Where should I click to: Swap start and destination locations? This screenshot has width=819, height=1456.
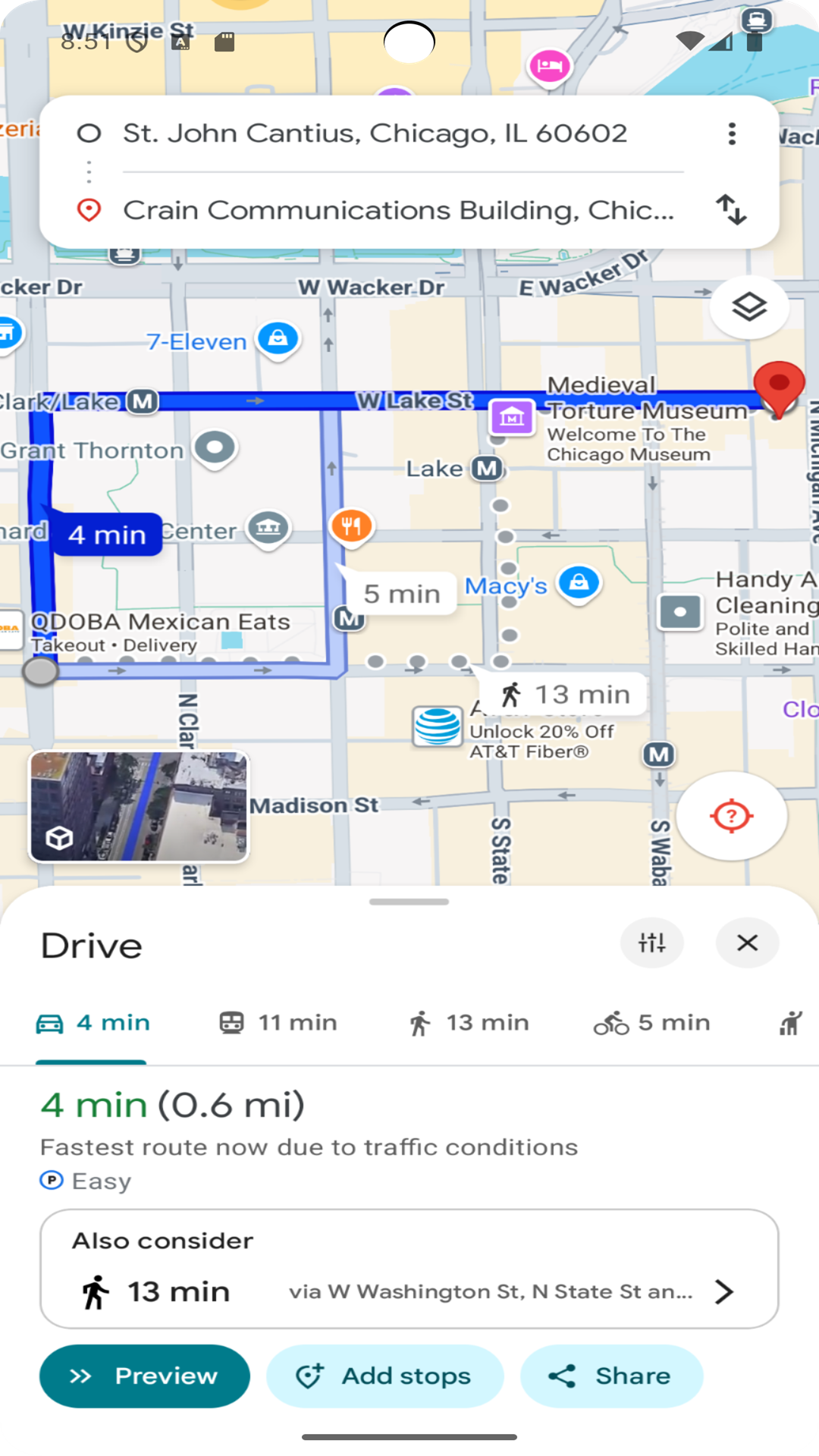(x=732, y=210)
